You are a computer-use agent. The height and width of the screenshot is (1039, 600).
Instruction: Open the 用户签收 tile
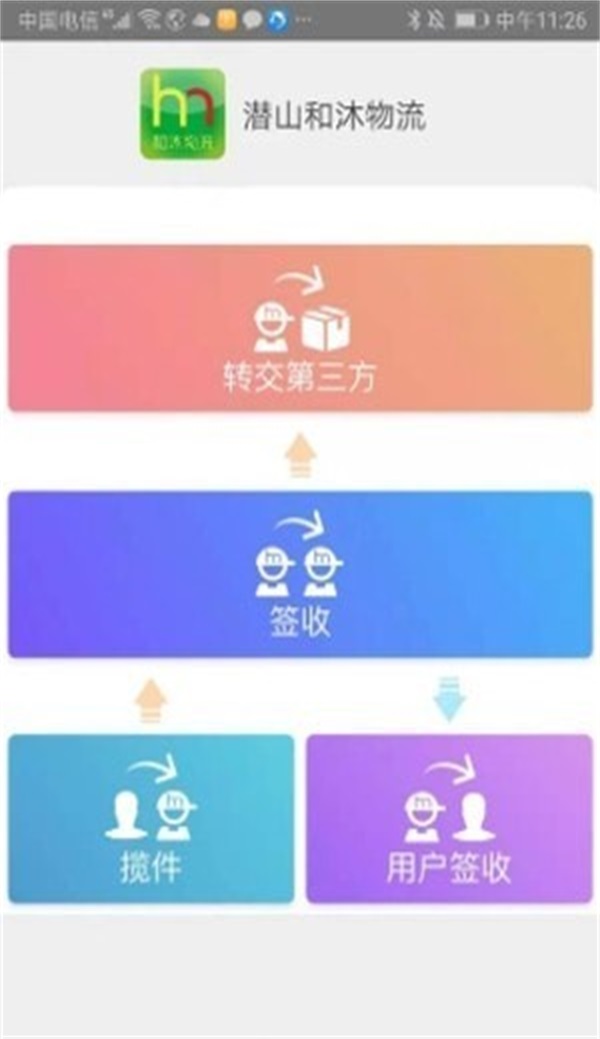(x=449, y=818)
